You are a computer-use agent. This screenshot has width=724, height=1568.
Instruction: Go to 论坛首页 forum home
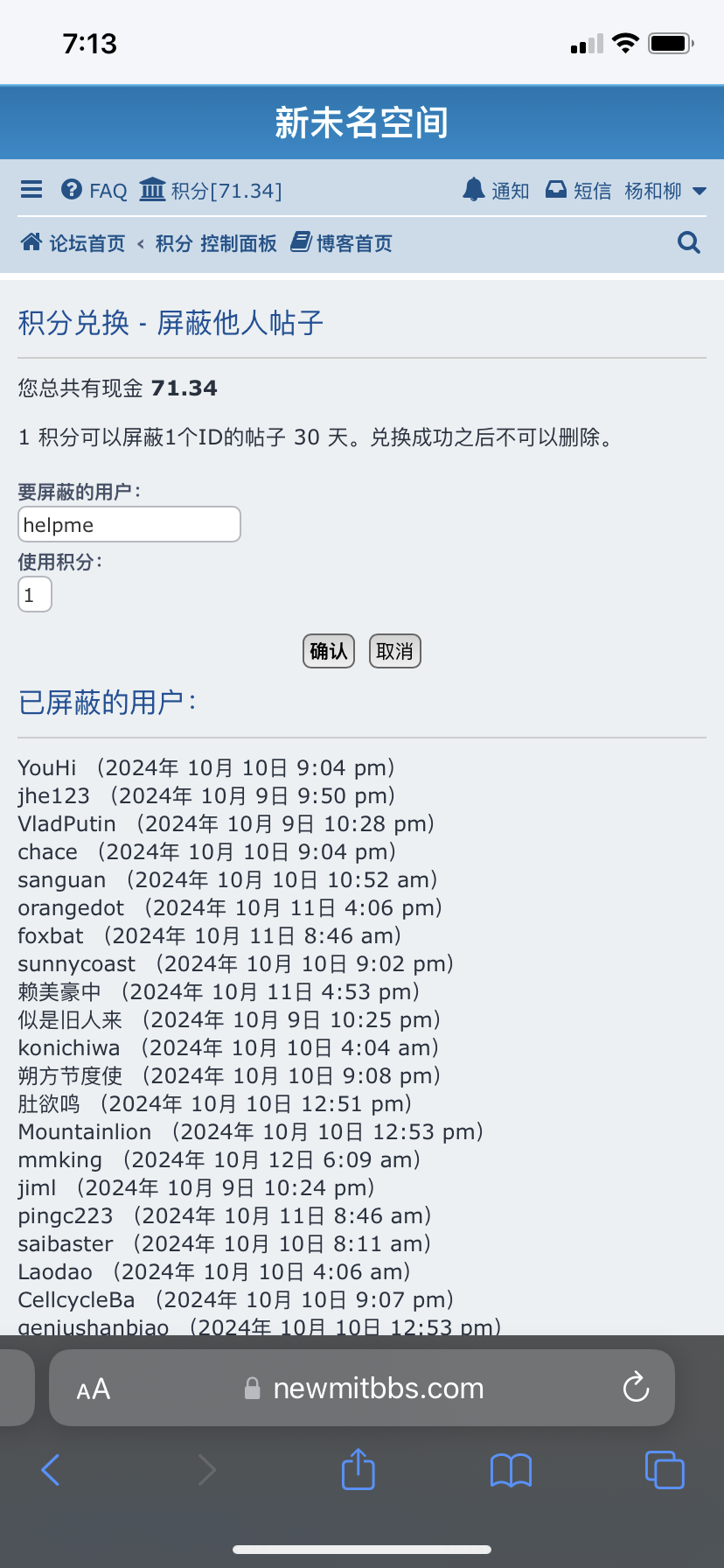73,242
